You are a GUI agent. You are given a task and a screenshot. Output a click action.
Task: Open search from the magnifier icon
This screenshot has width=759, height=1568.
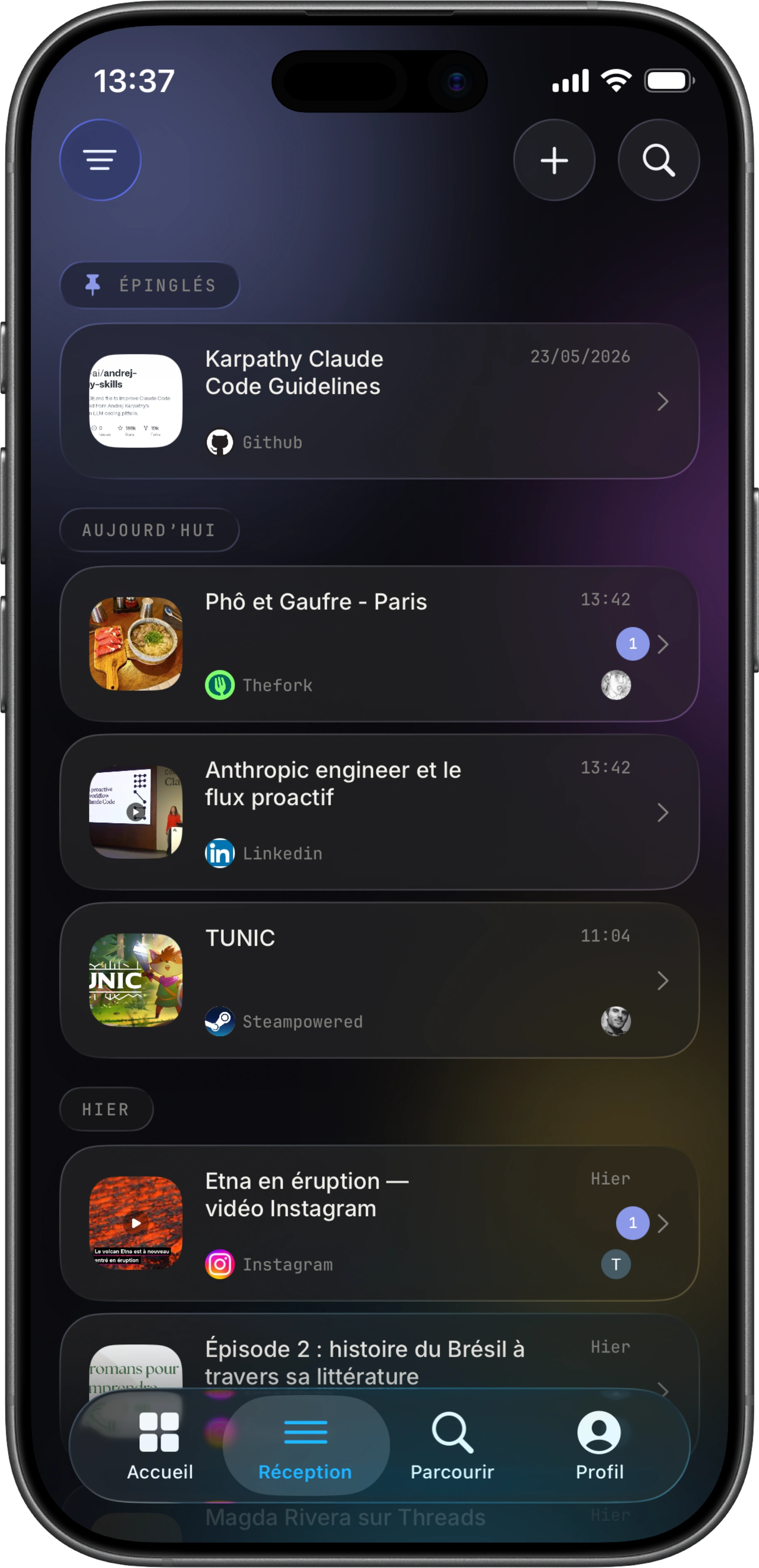tap(659, 160)
